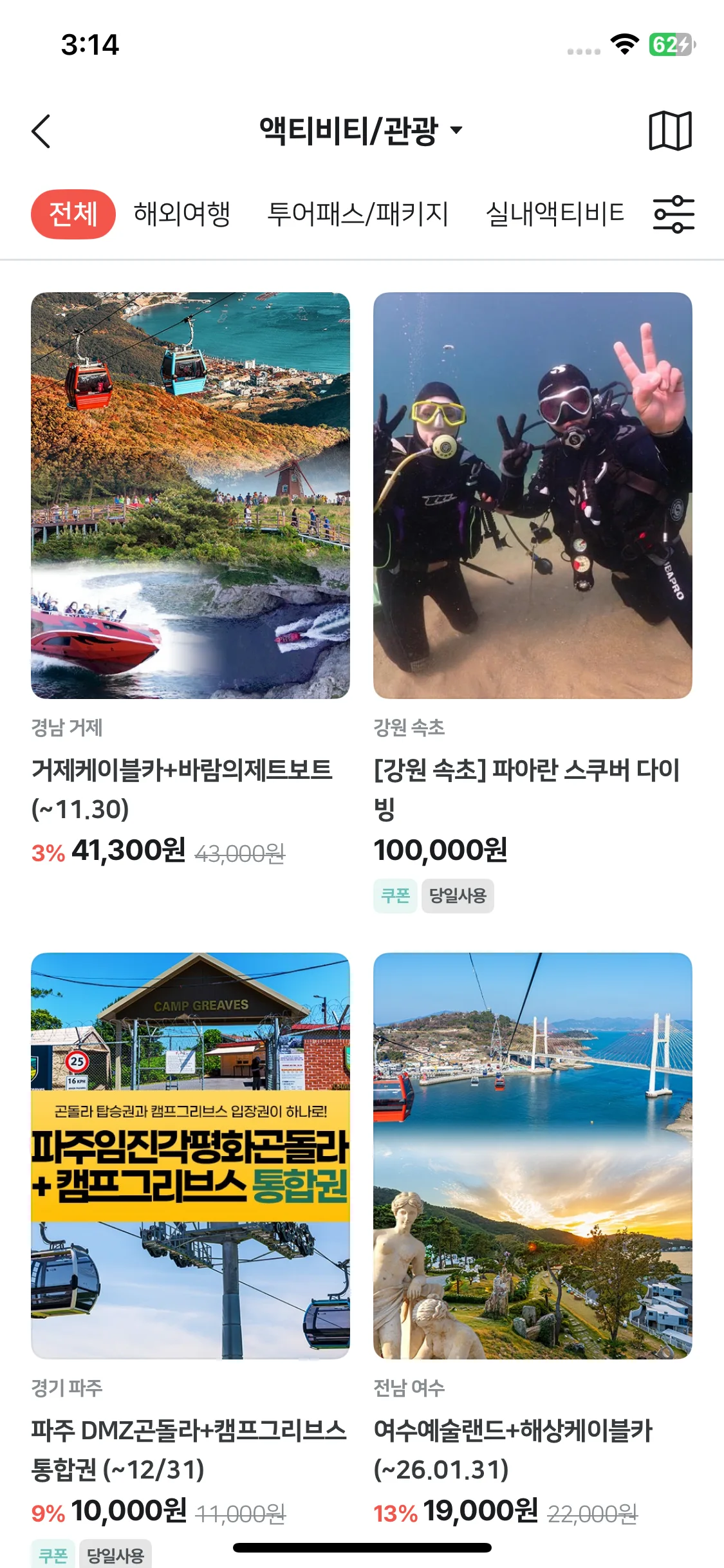
Task: View the 파아란 스쿠버 다이빙 listing
Action: [533, 496]
